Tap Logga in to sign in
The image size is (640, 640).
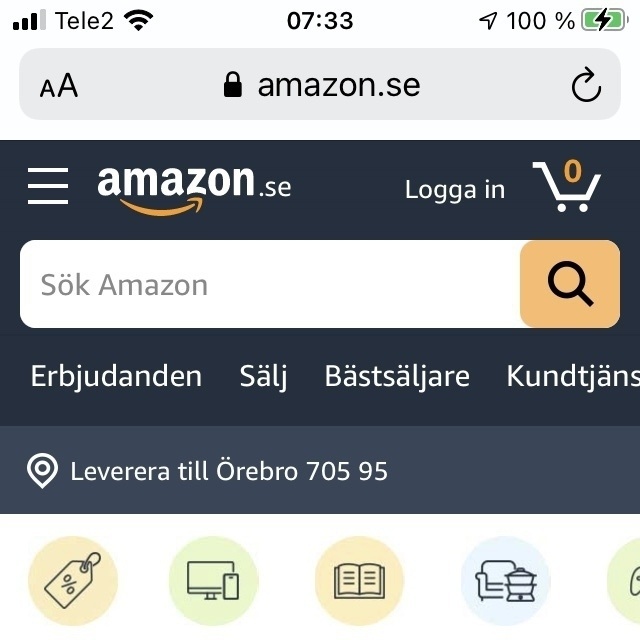coord(455,189)
